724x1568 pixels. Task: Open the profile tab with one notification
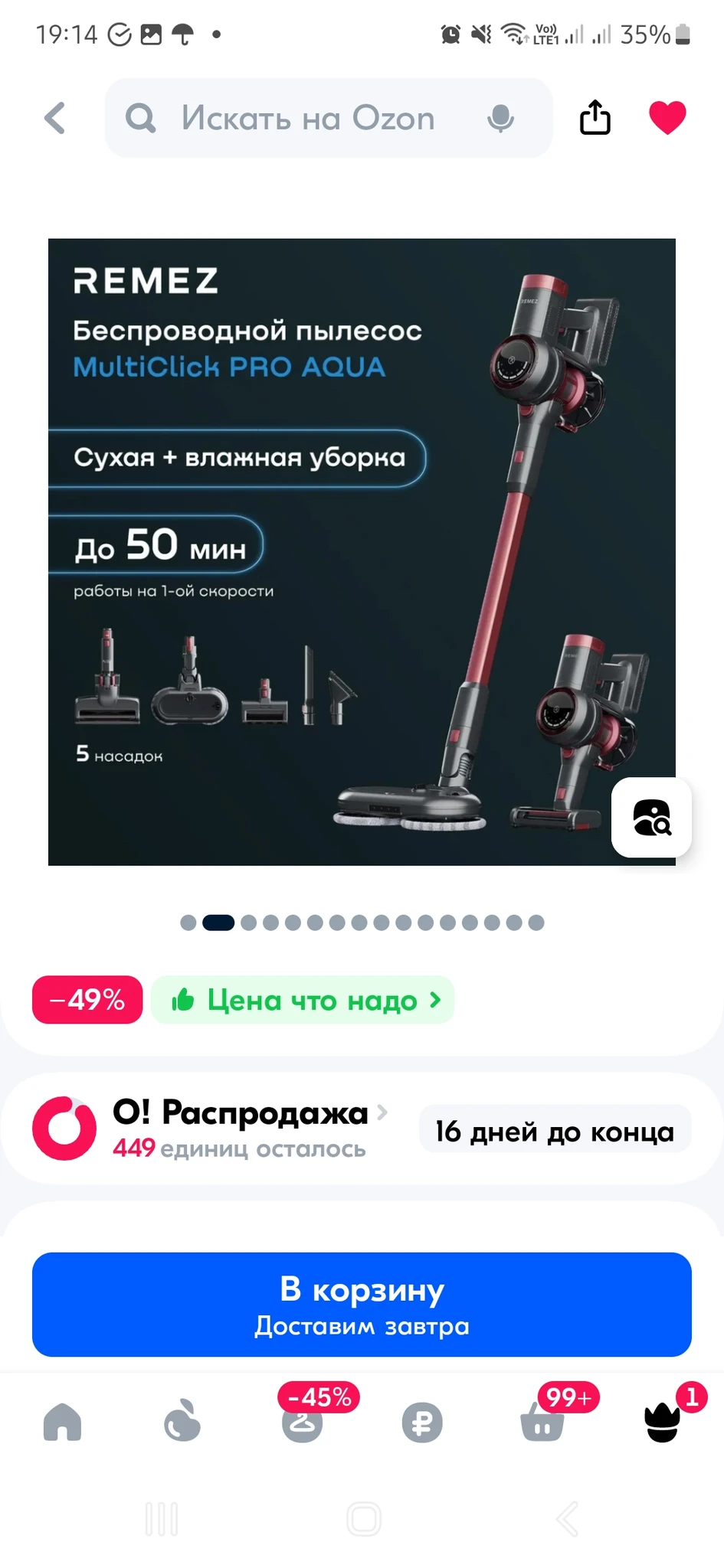click(x=663, y=1423)
